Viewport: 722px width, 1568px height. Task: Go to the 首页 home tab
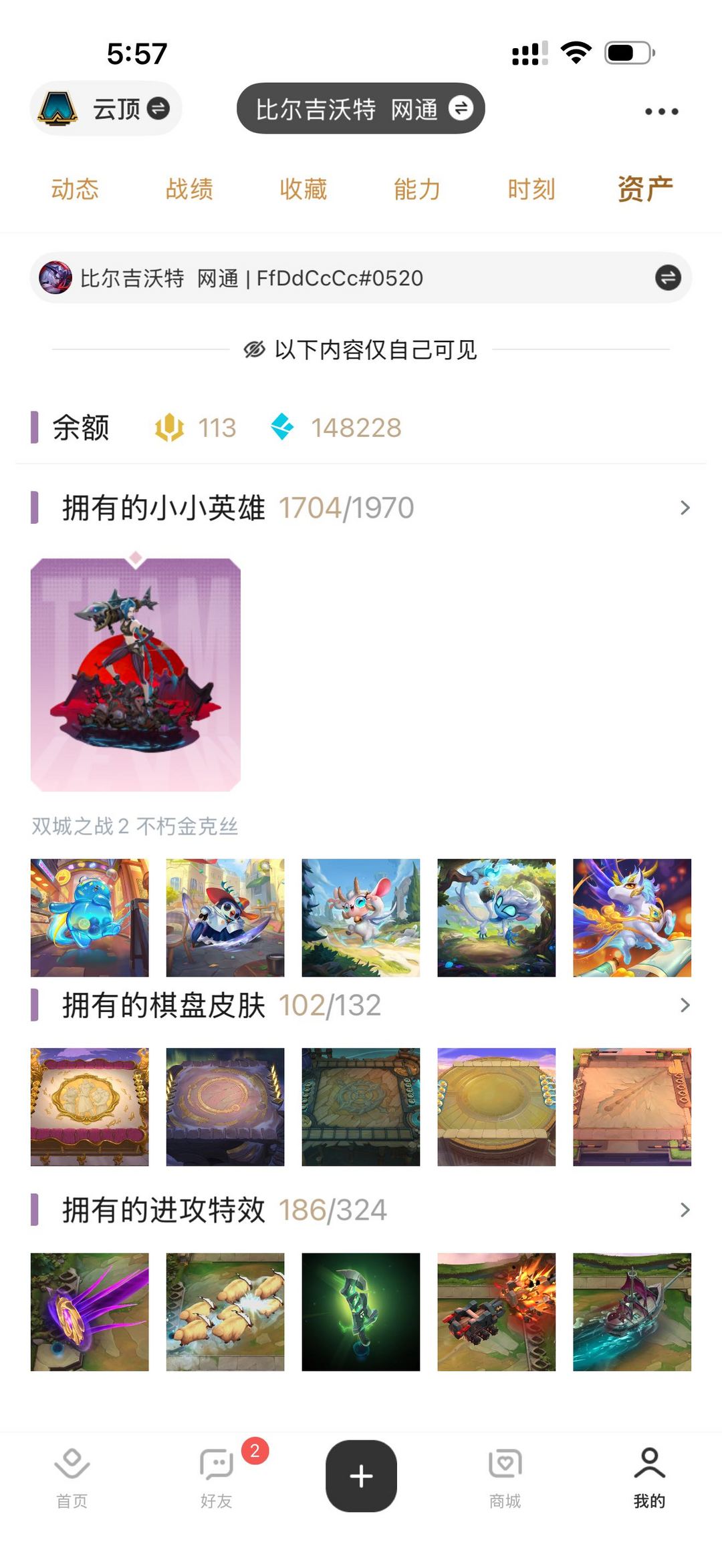(72, 1477)
